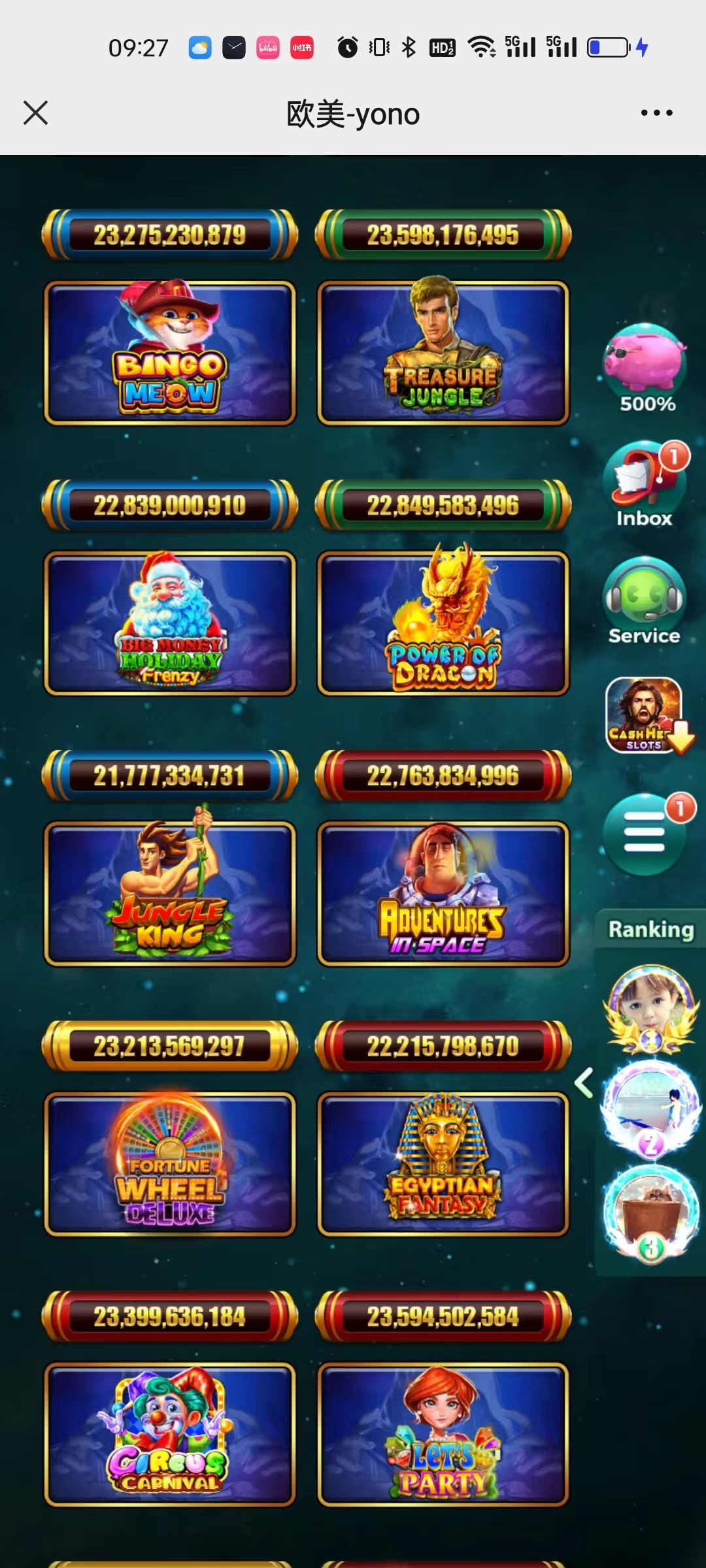Viewport: 706px width, 1568px height.
Task: Open the Bingo Meow game
Action: (170, 353)
